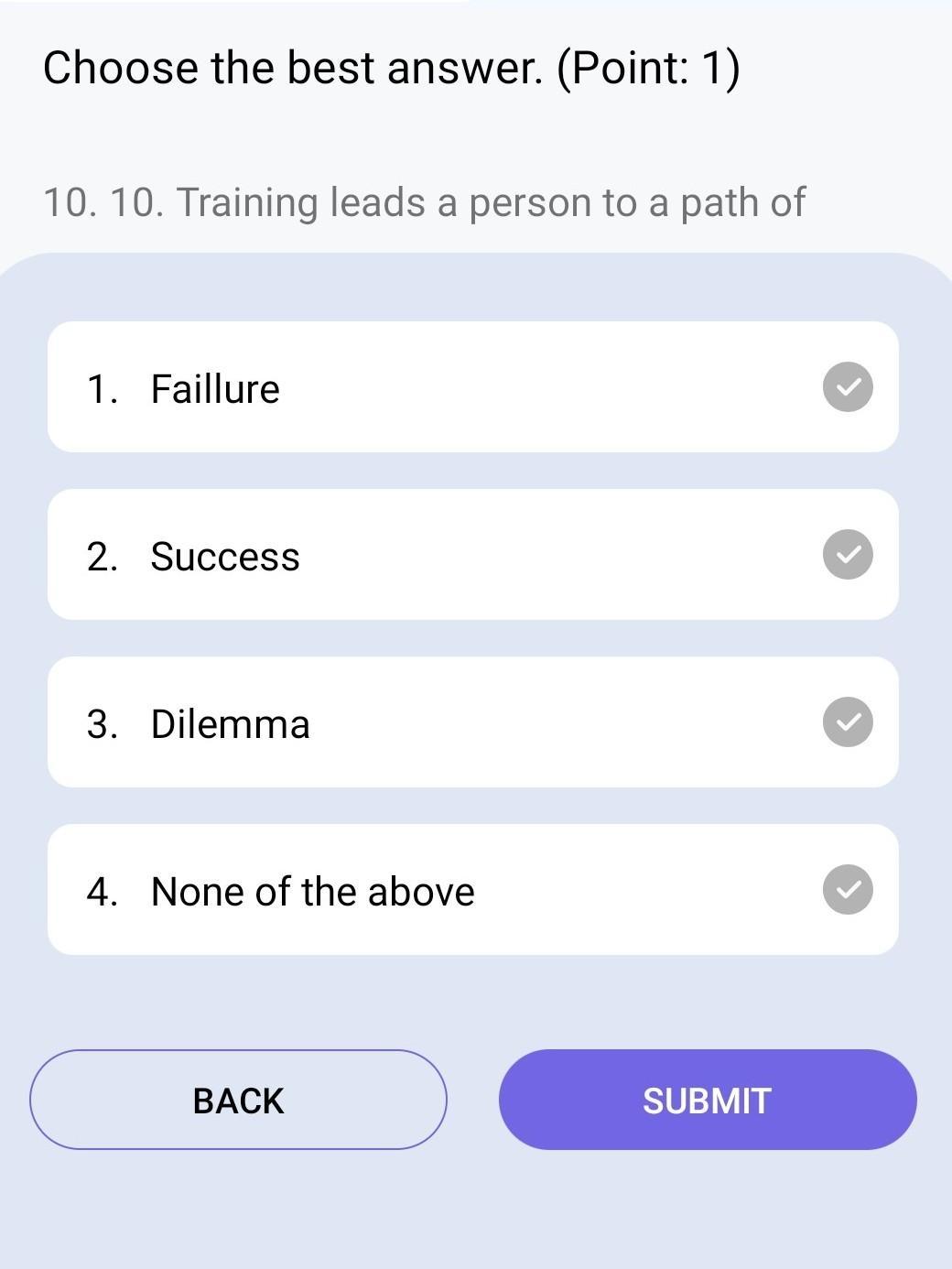
Task: Select the answer option Faillure
Action: [472, 387]
